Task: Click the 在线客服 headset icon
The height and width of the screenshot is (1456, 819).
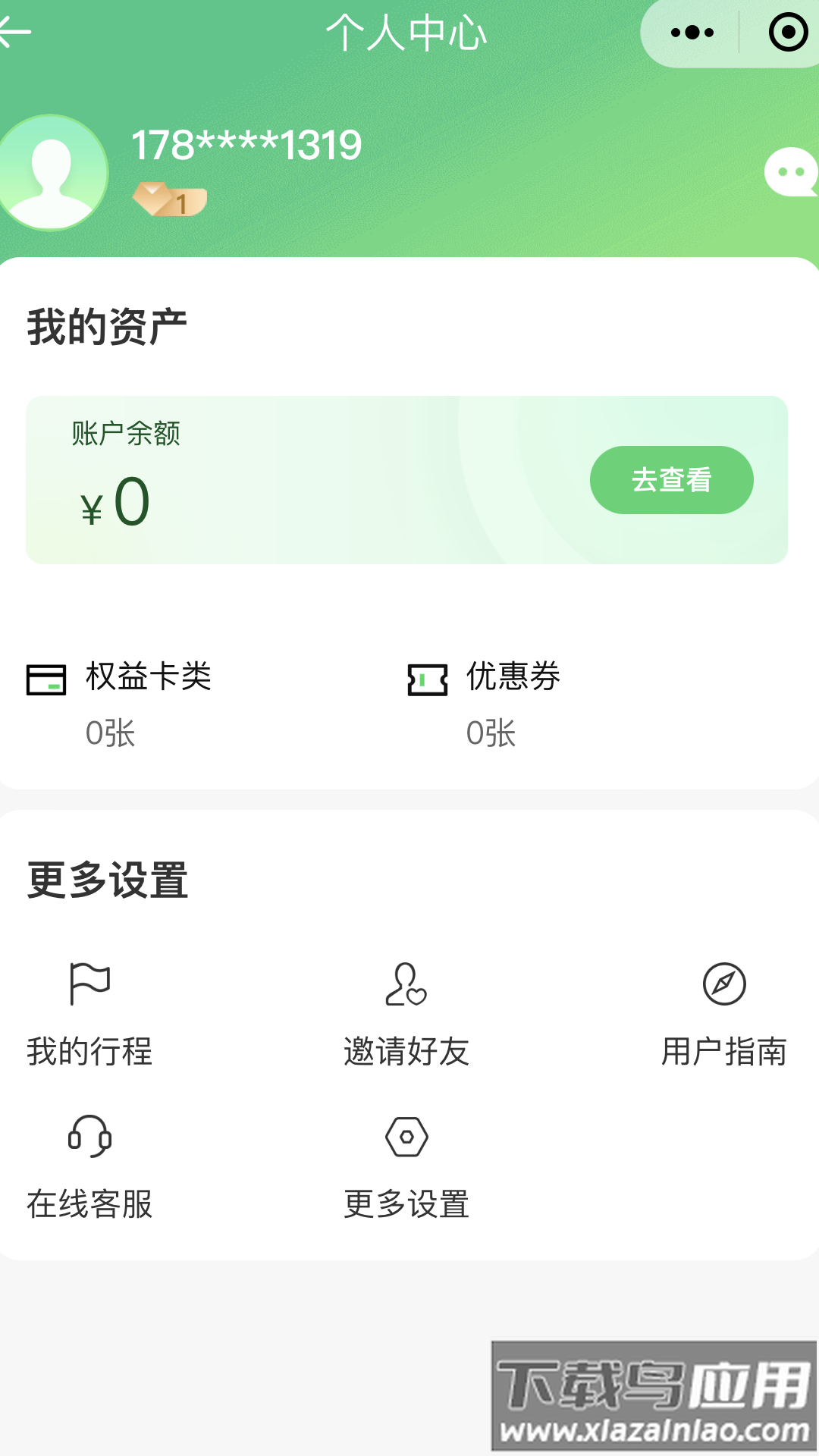Action: click(x=89, y=1137)
